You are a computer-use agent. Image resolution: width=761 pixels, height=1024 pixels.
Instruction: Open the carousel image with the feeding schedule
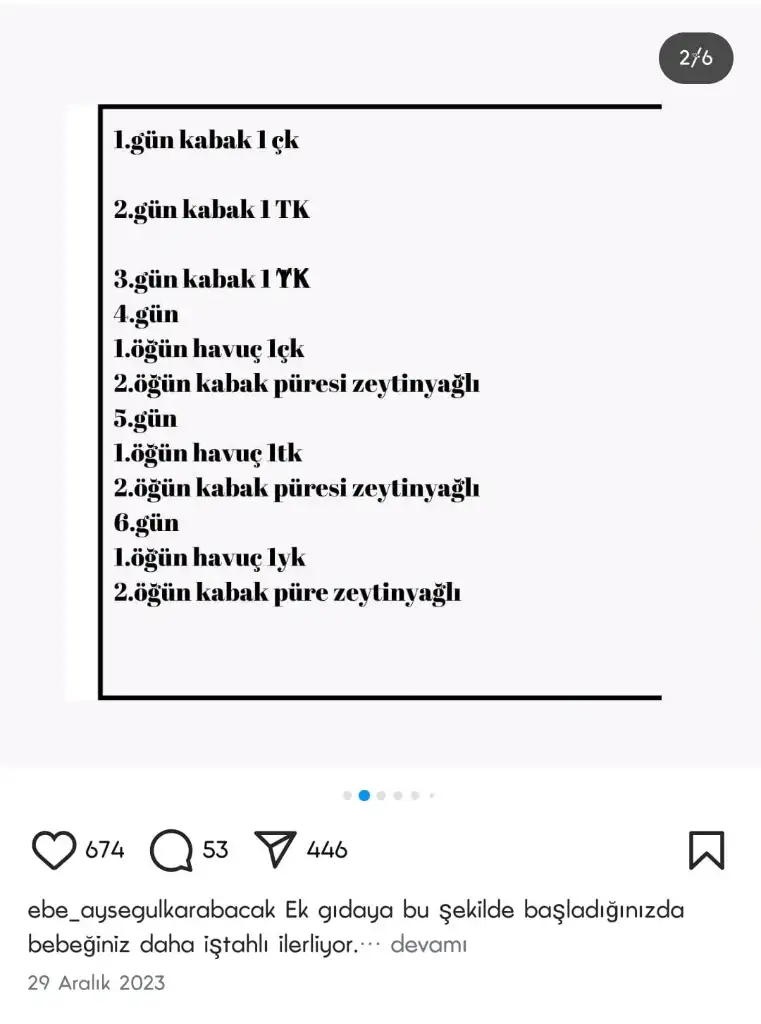click(x=380, y=400)
